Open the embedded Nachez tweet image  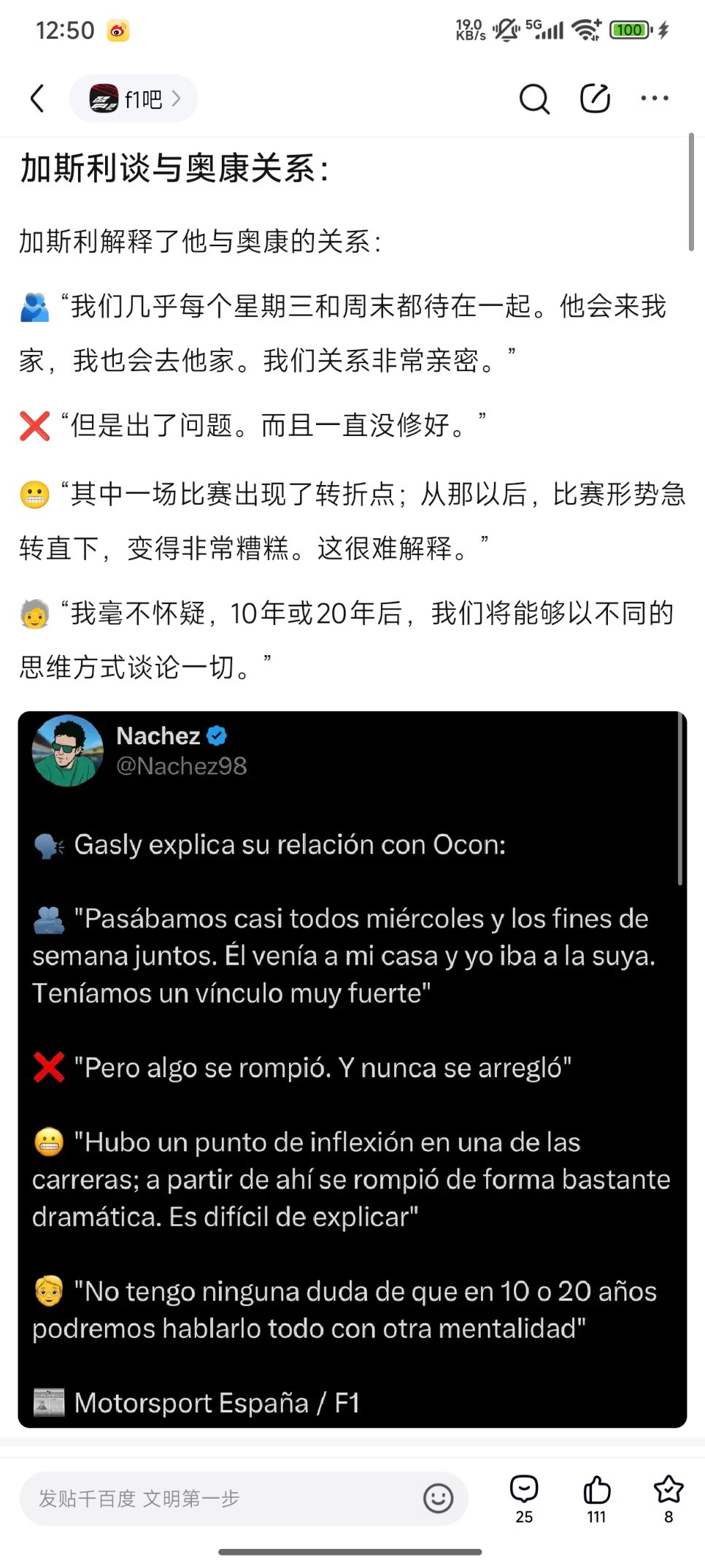coord(352,1069)
